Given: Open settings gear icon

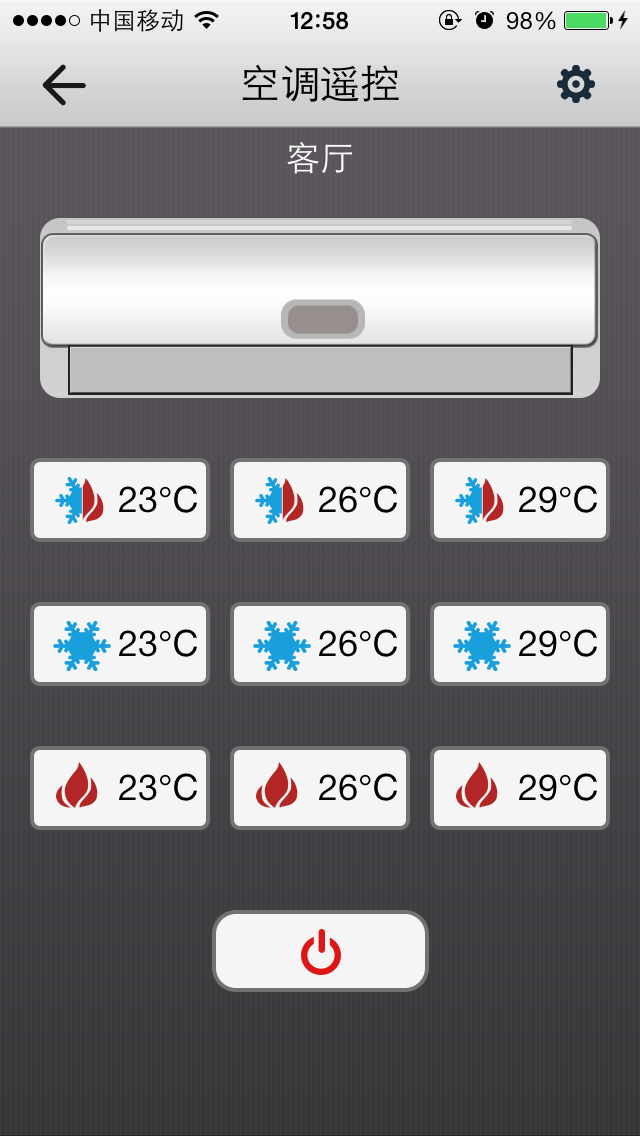Looking at the screenshot, I should (575, 85).
